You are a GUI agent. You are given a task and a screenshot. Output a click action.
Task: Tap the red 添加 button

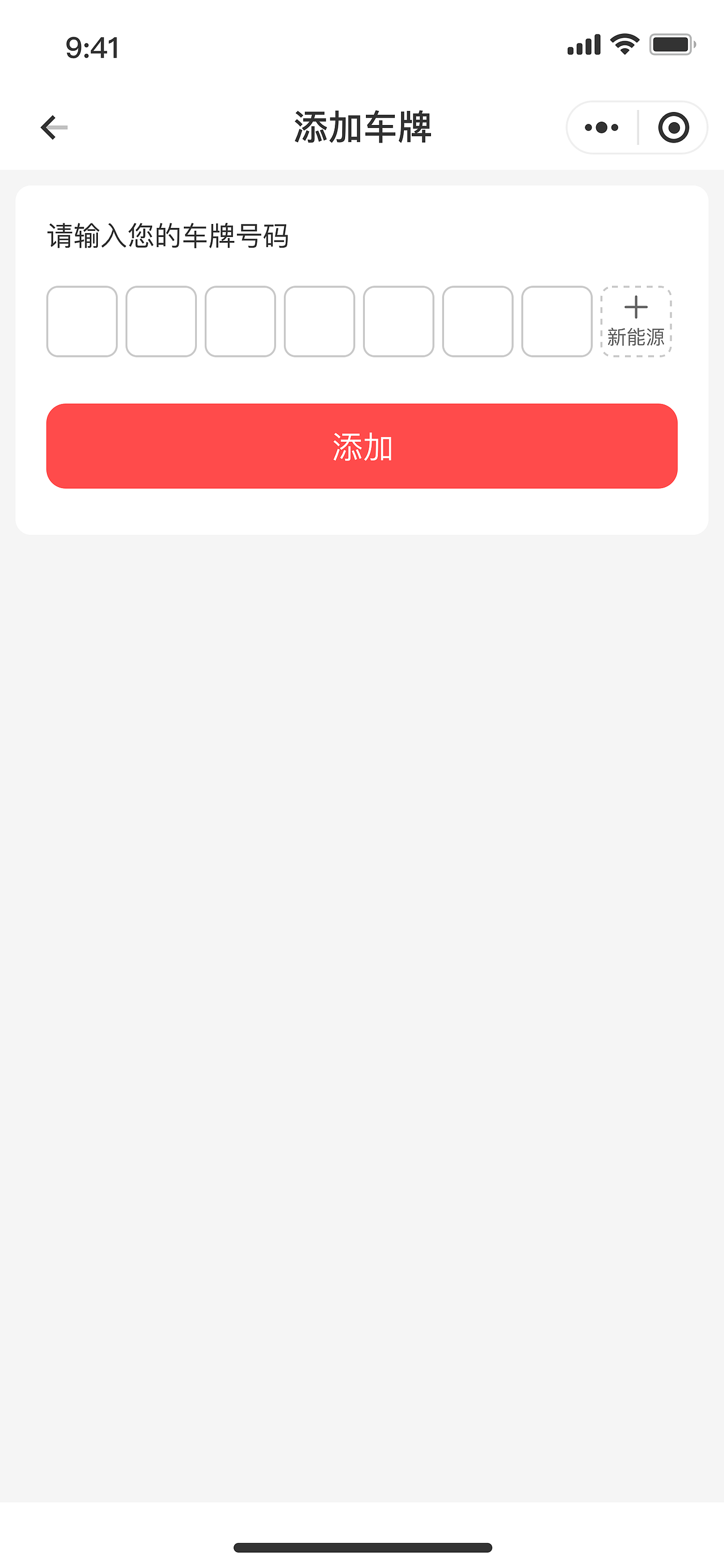(361, 446)
